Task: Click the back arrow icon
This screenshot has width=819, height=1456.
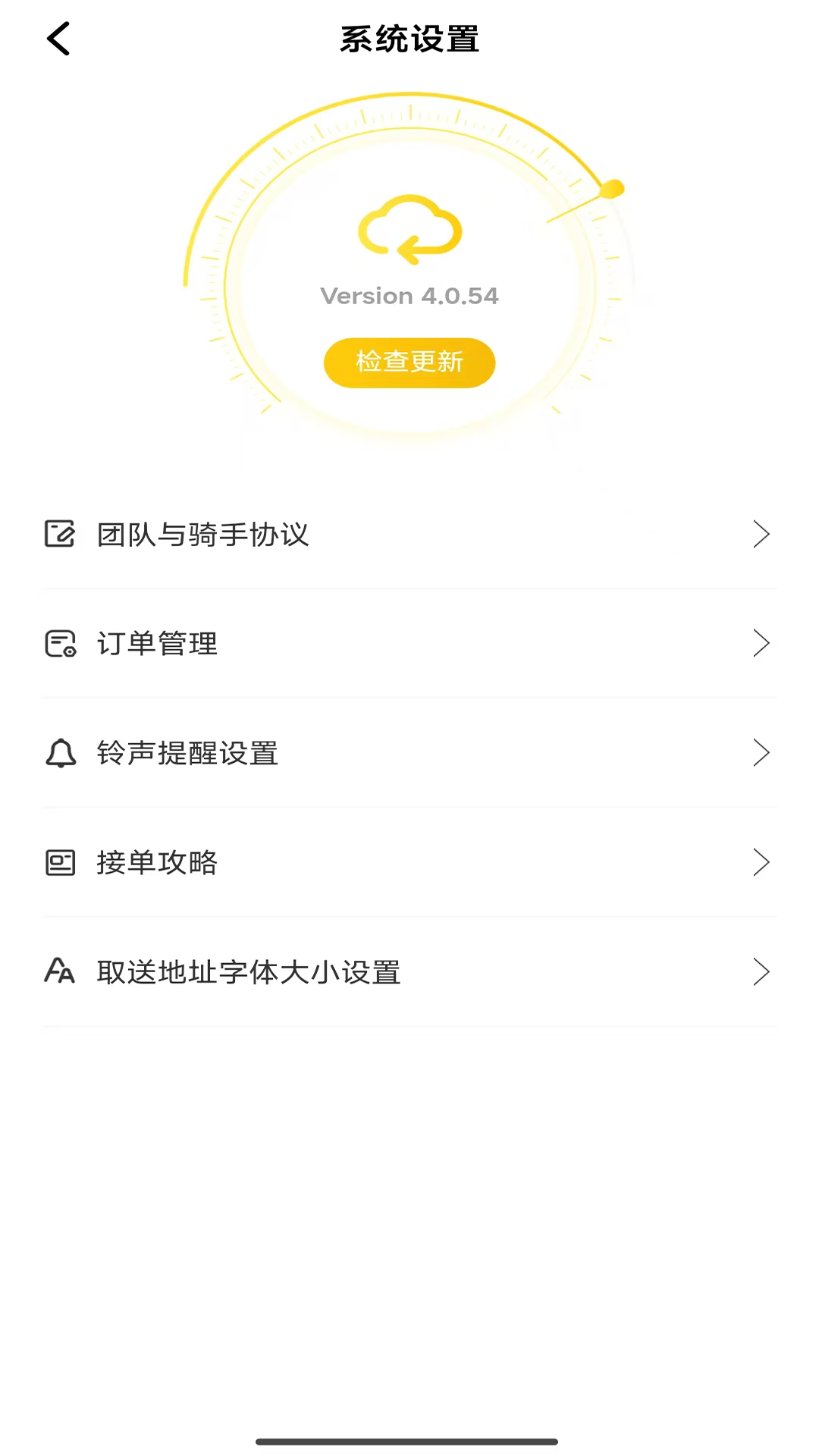Action: (58, 39)
